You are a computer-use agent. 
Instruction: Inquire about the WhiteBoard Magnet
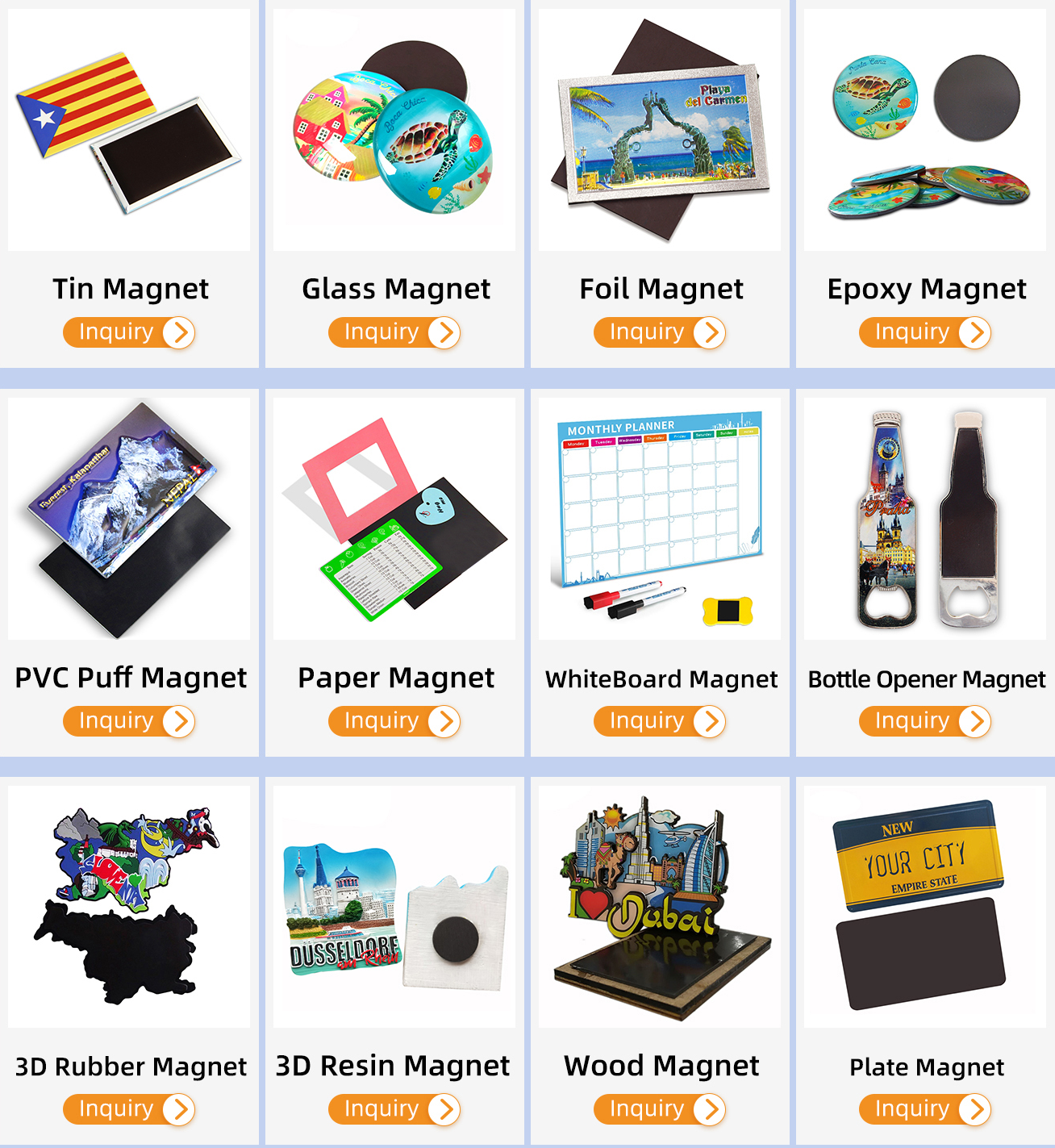coord(660,721)
